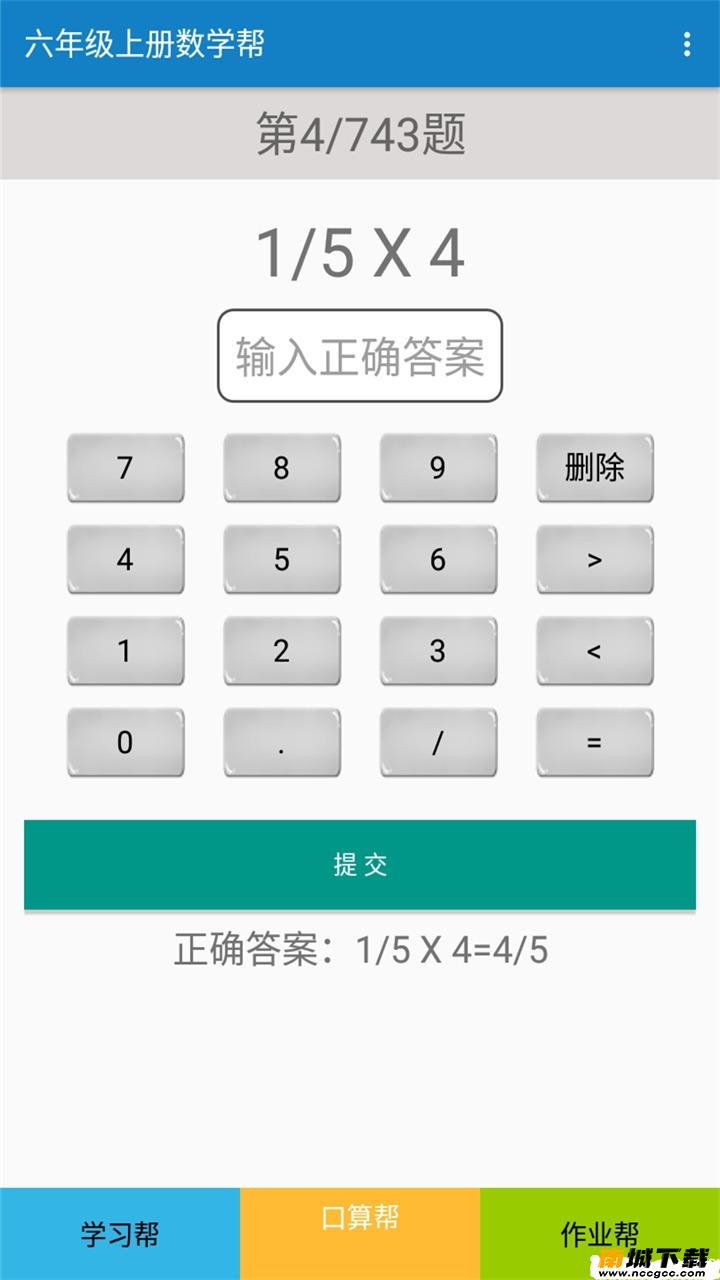Screen dimensions: 720x1280
Task: Tap the 1 key
Action: point(125,651)
